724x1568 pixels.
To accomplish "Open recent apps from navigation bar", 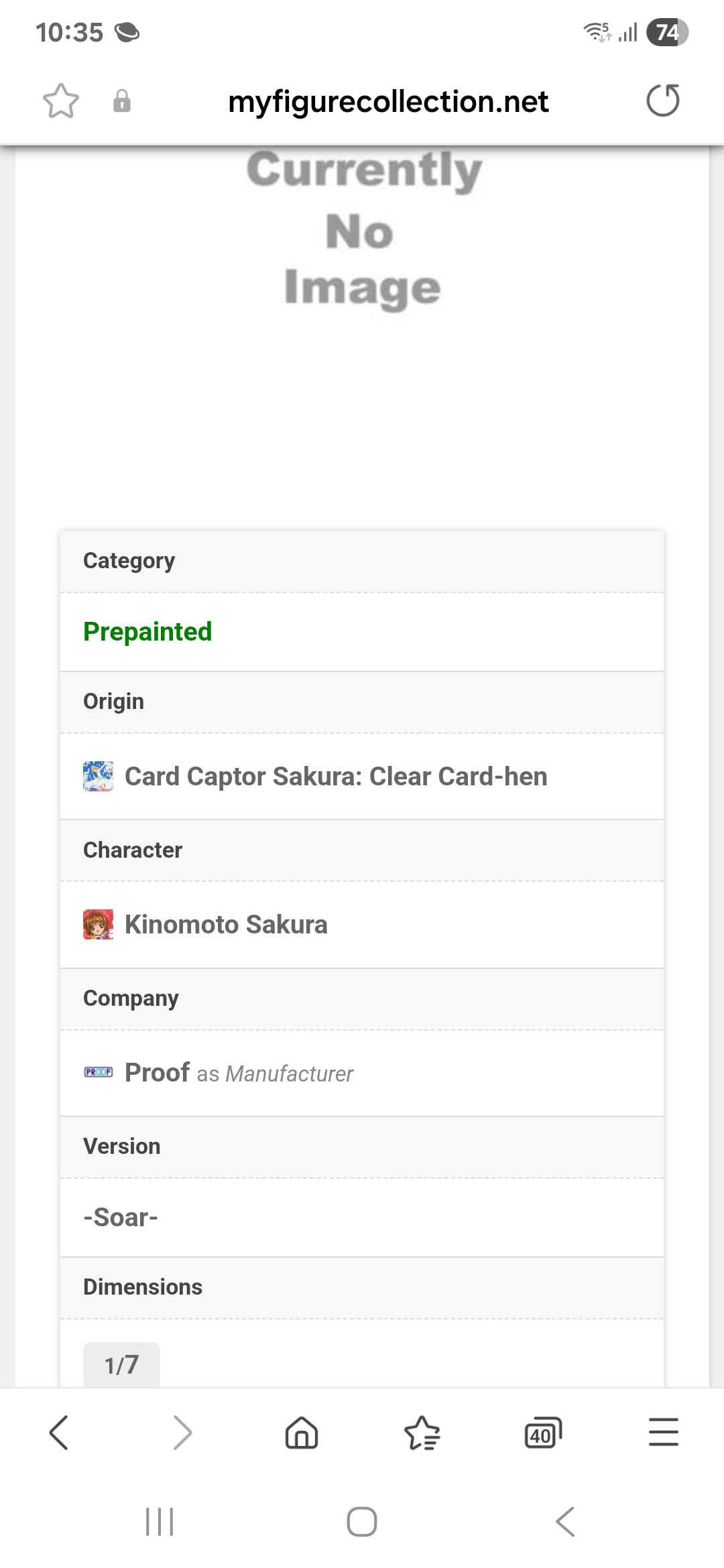I will point(160,1522).
